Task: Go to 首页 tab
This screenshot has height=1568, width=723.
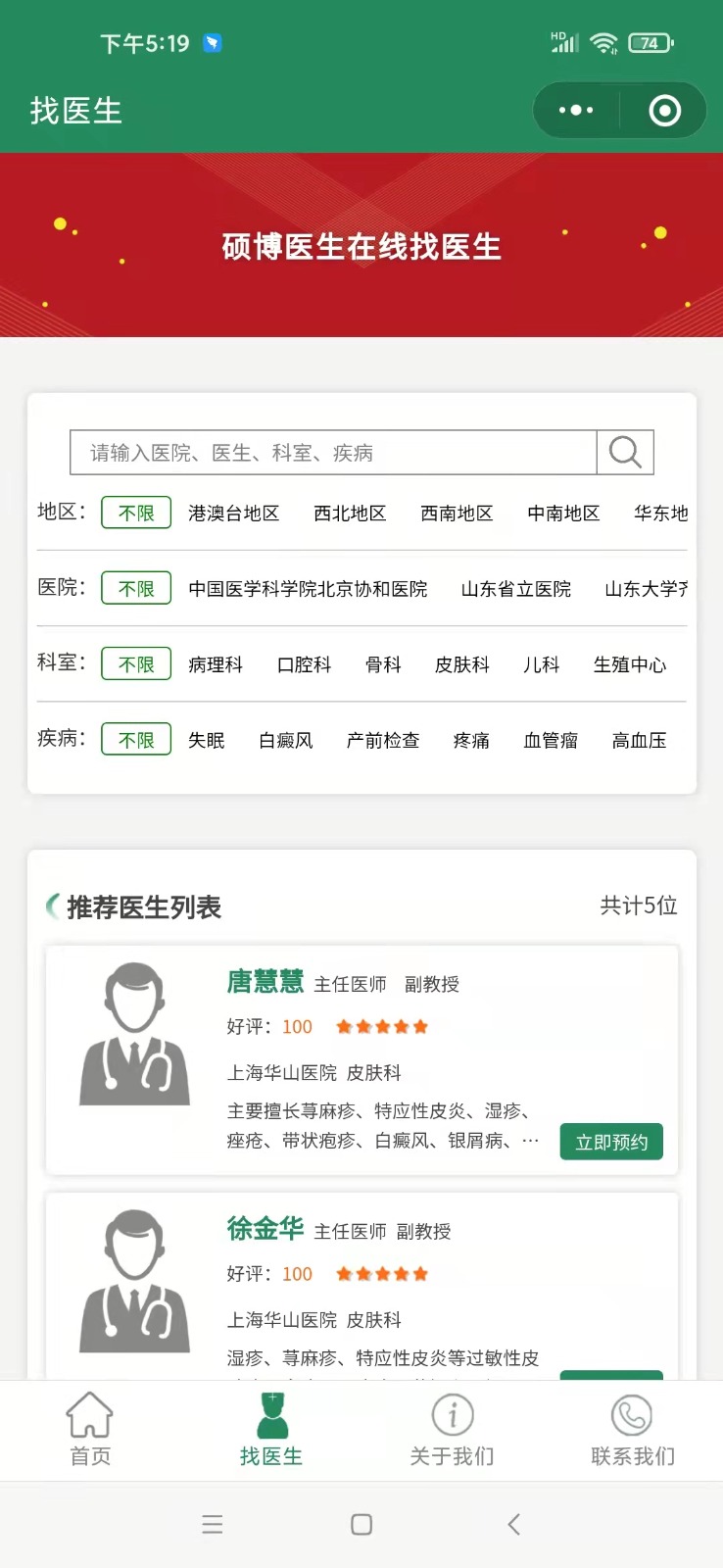Action: point(90,1429)
